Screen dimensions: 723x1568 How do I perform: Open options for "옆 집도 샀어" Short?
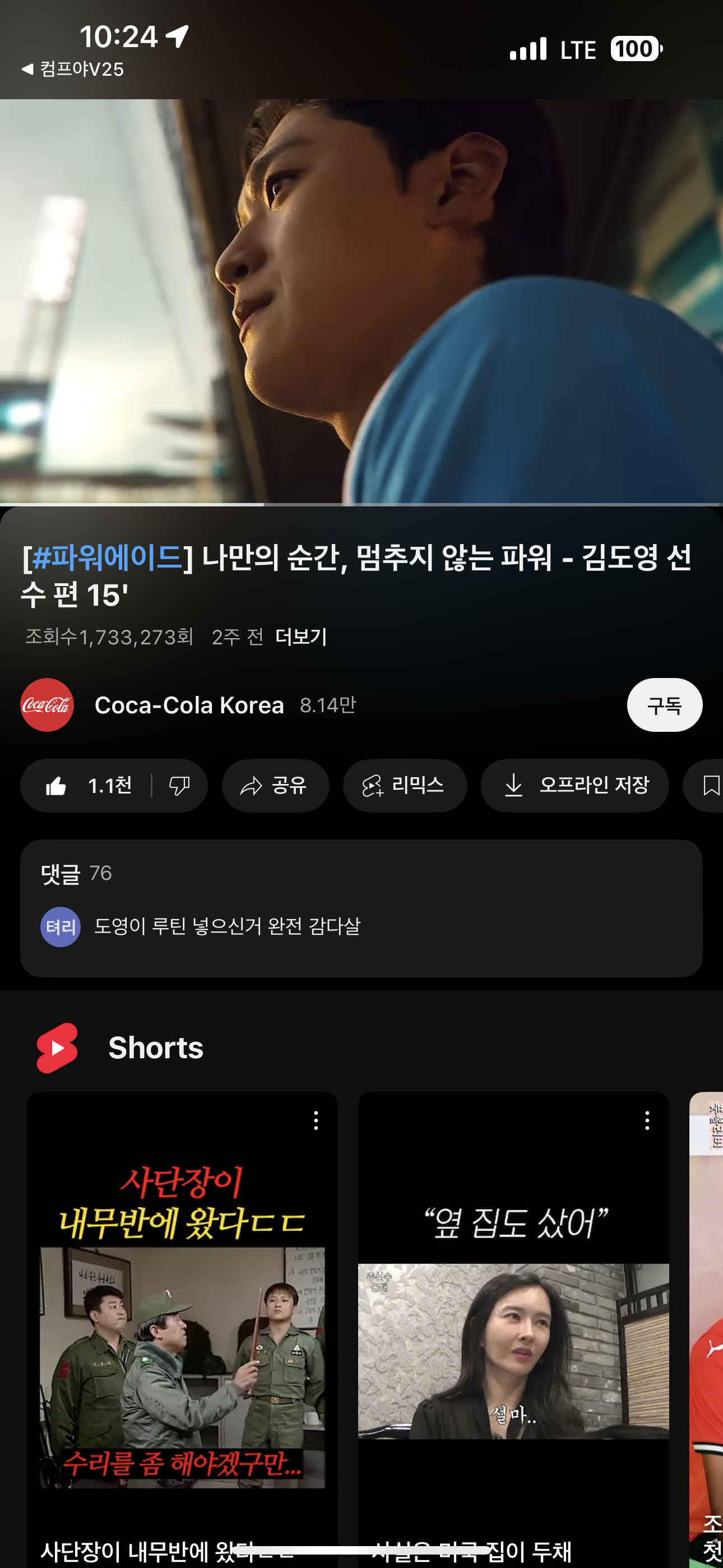647,1120
